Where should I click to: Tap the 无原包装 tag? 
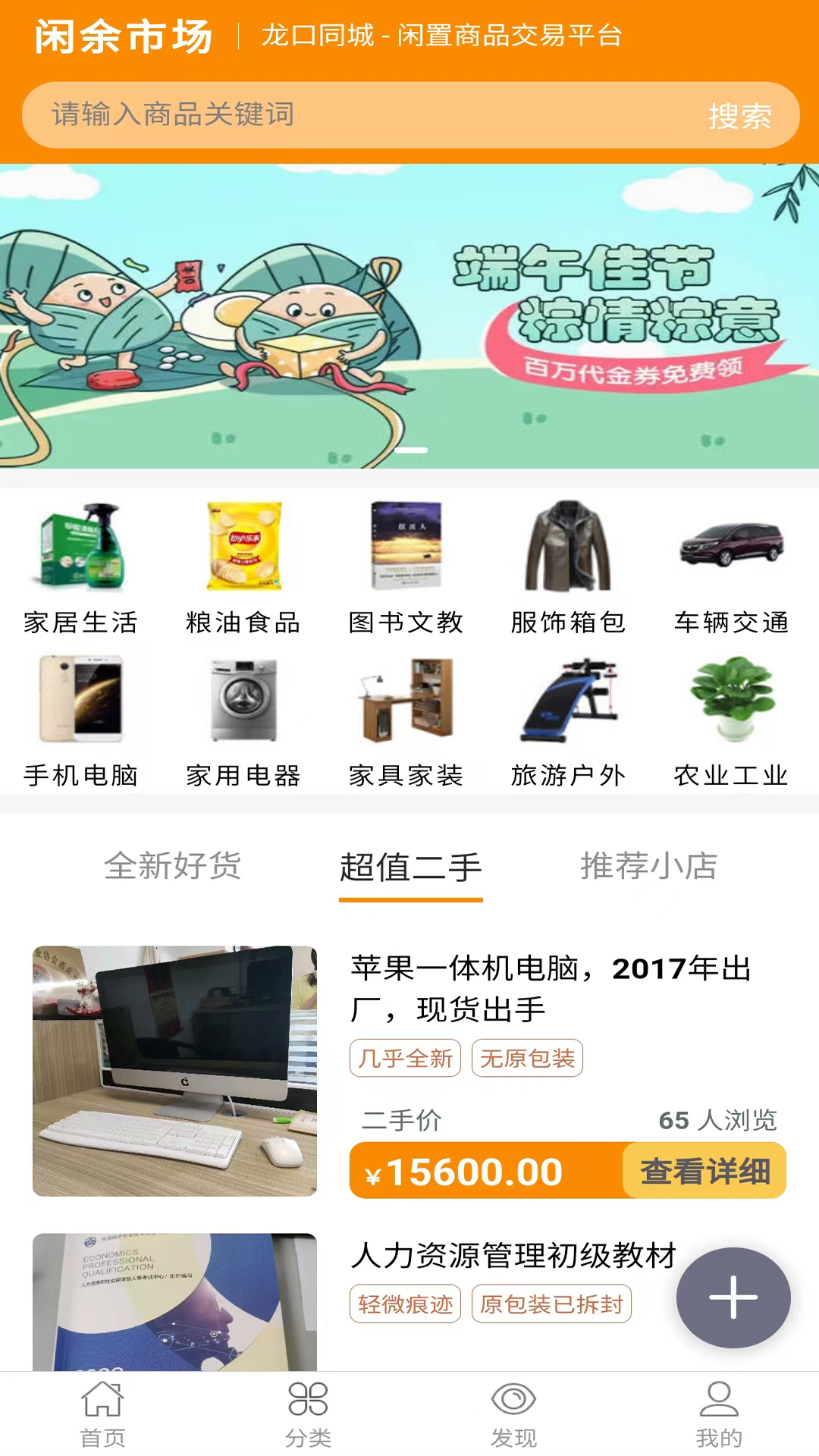click(527, 1057)
